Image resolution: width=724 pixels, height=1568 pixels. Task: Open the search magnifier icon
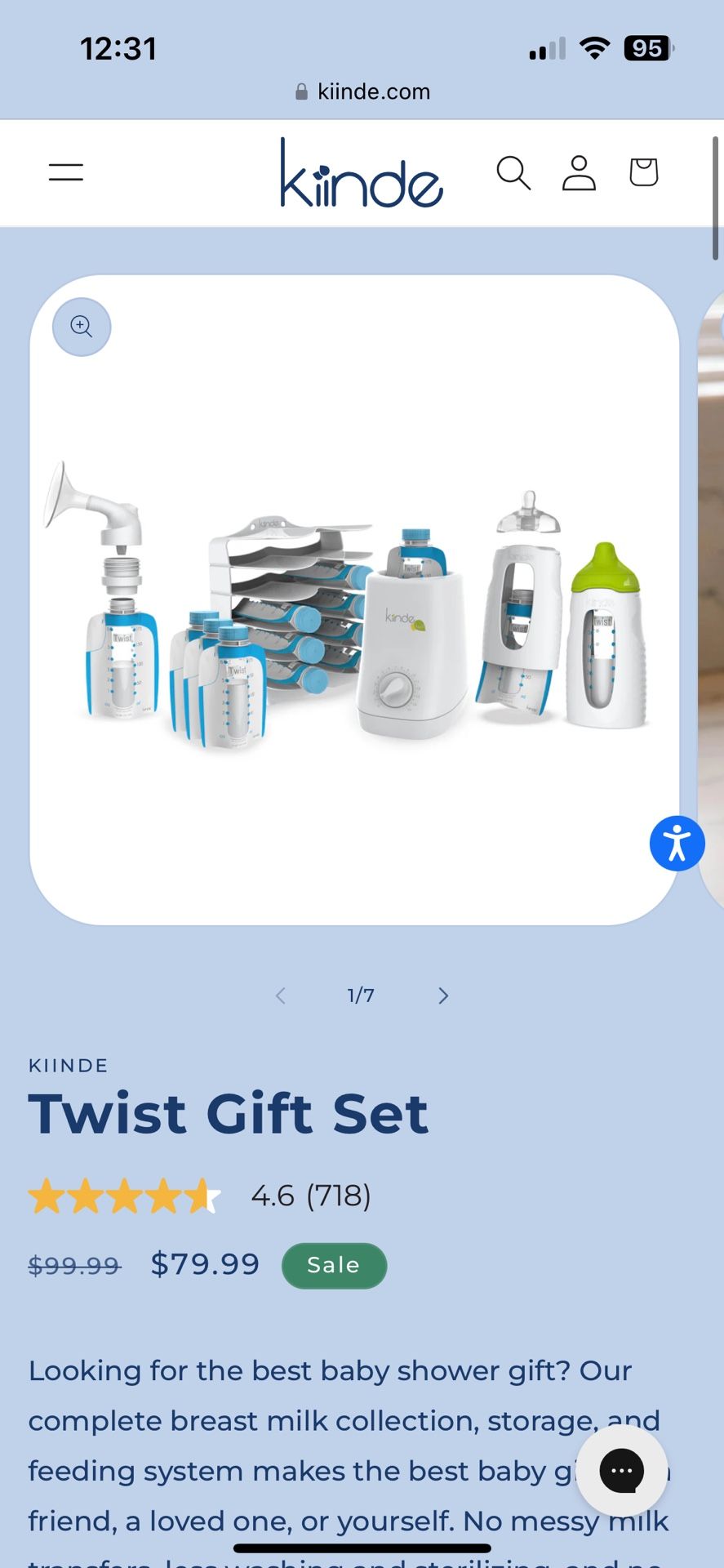click(513, 172)
